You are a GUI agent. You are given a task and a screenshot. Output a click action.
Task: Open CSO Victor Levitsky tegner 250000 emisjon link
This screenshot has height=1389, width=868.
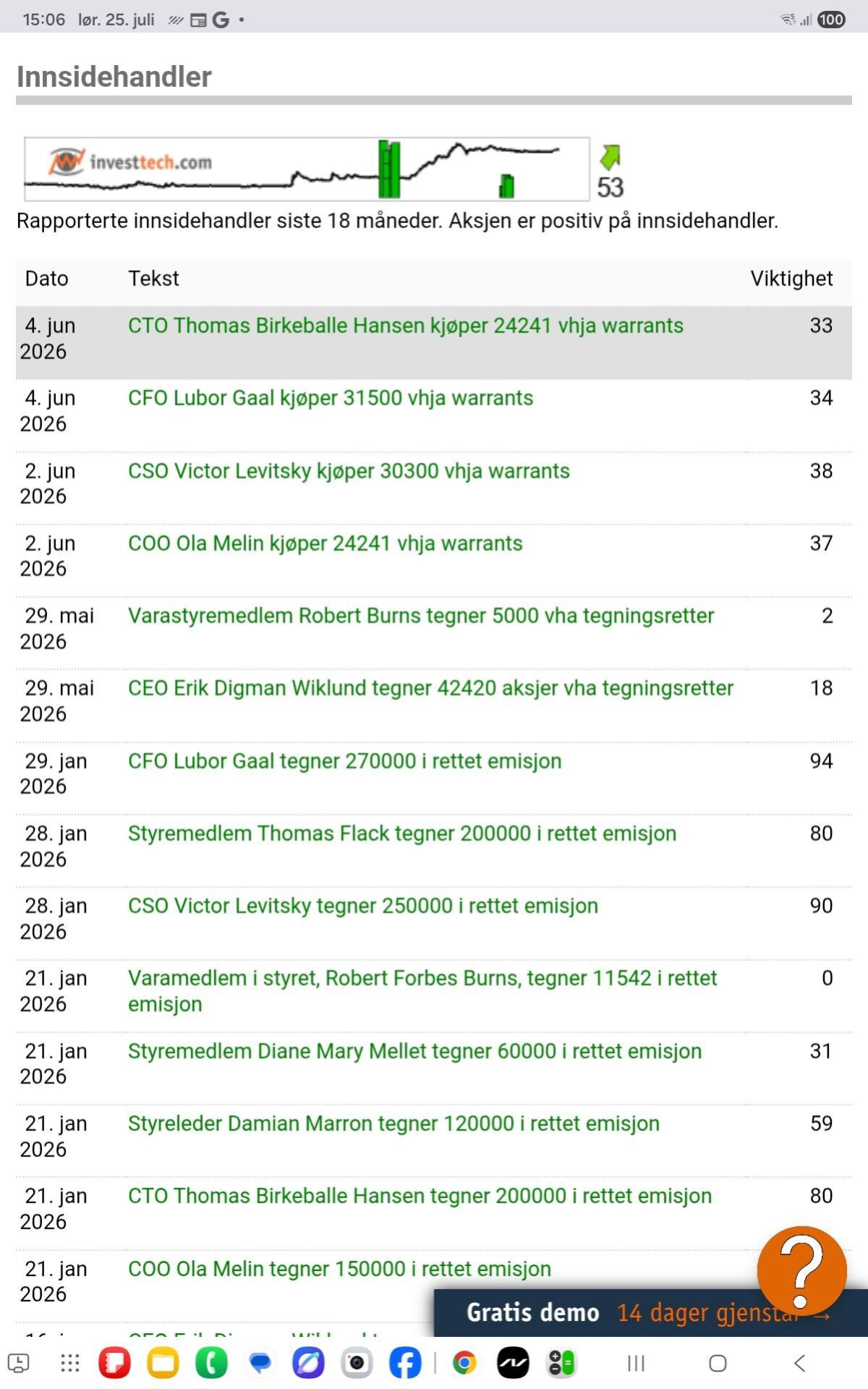363,906
